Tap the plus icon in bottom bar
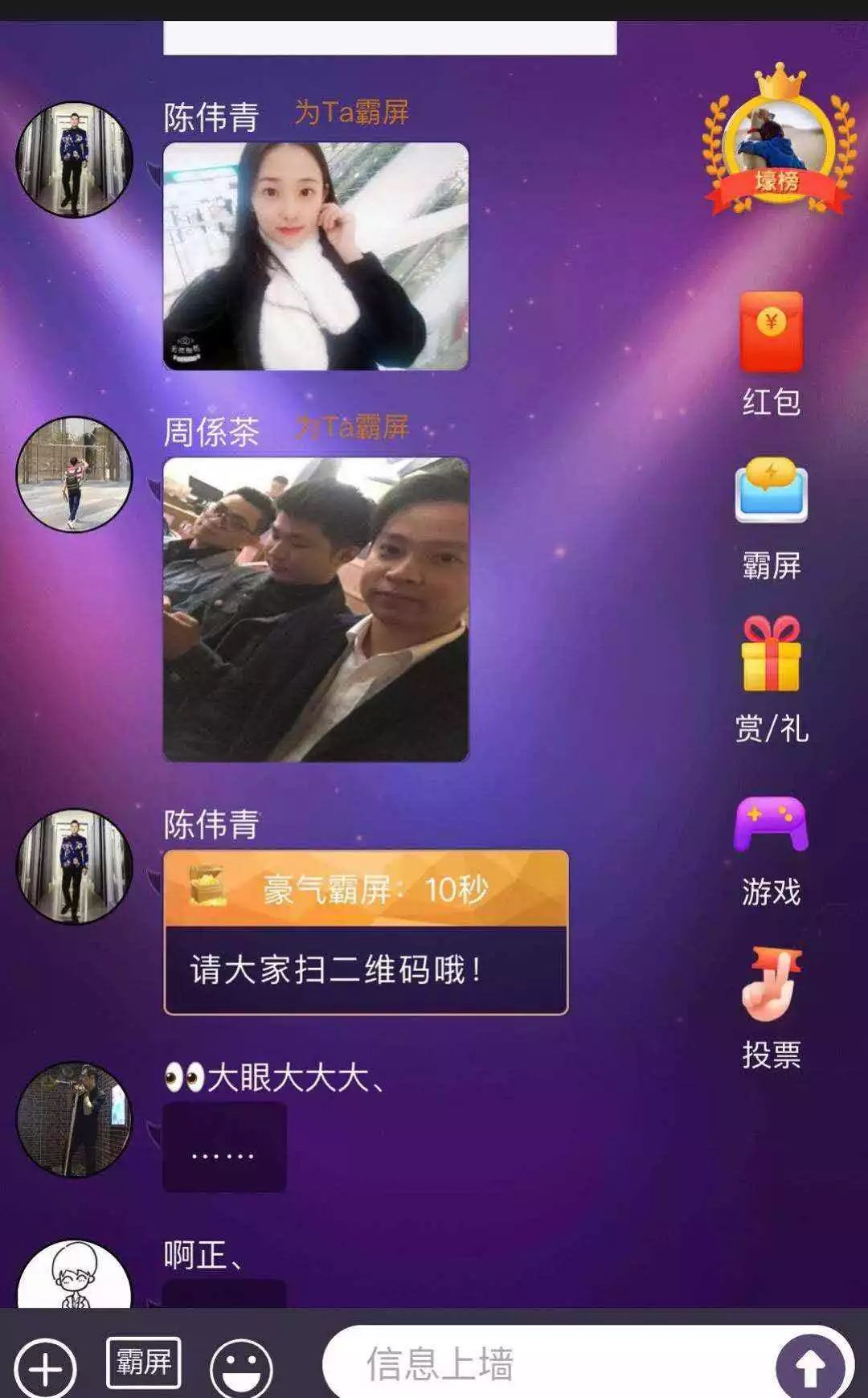This screenshot has width=868, height=1398. [45, 1367]
